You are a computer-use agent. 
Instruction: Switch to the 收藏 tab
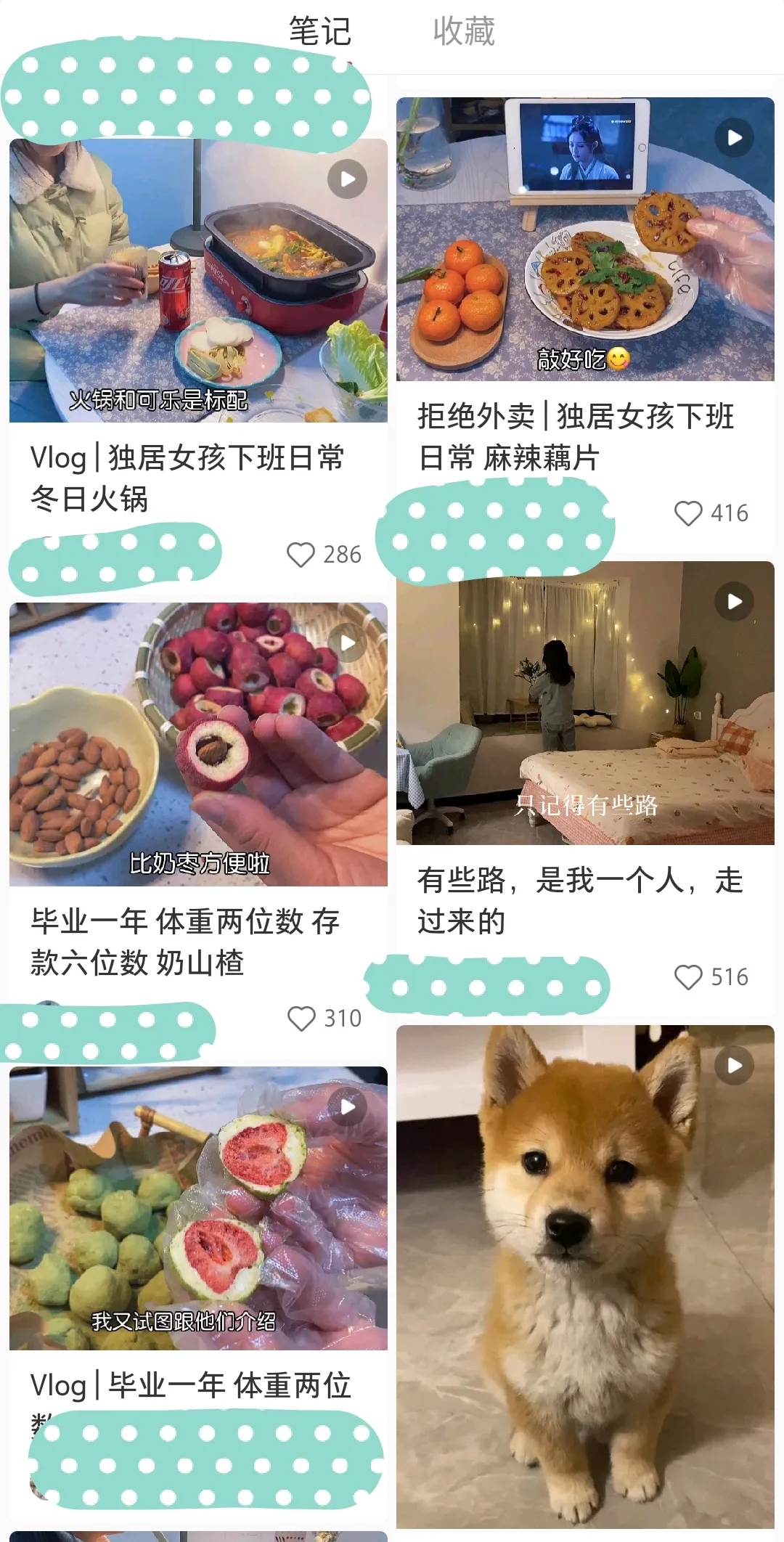[463, 31]
